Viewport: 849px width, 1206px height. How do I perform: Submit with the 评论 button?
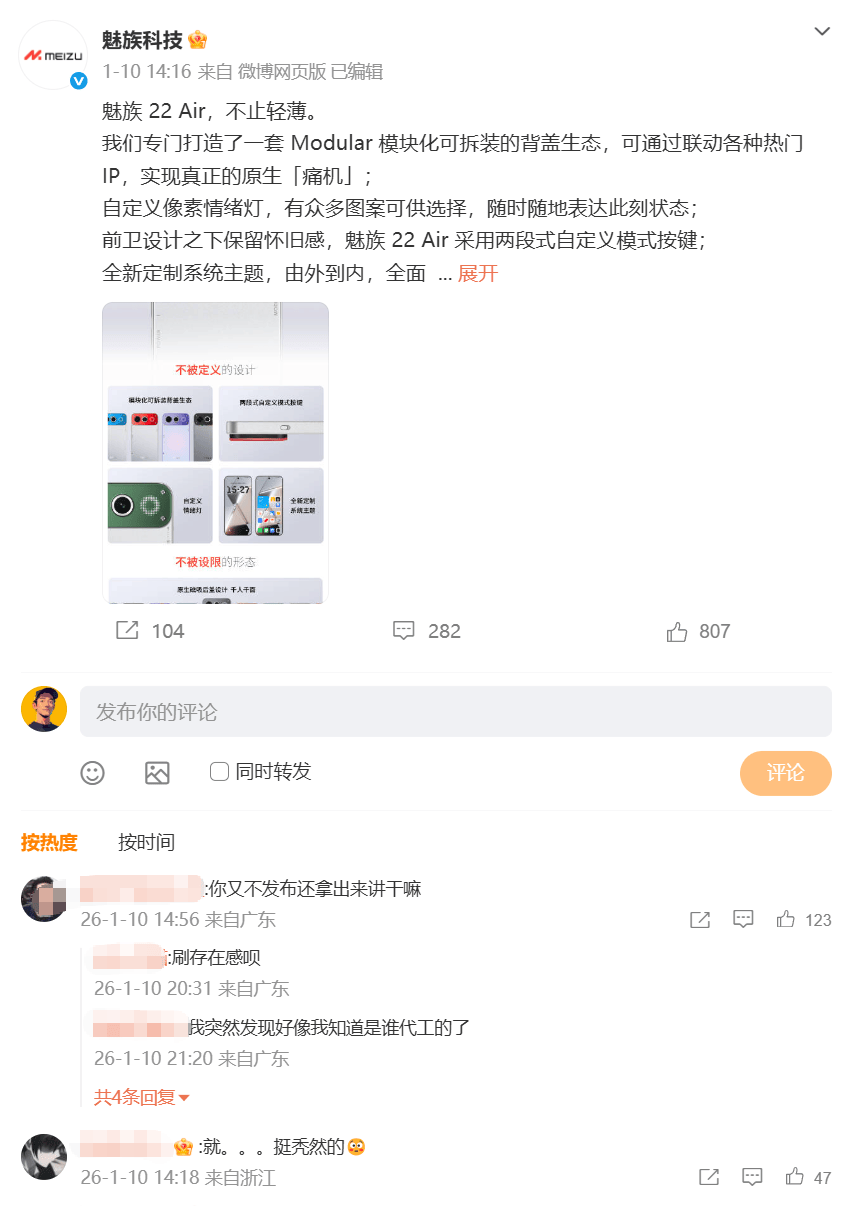[x=785, y=773]
